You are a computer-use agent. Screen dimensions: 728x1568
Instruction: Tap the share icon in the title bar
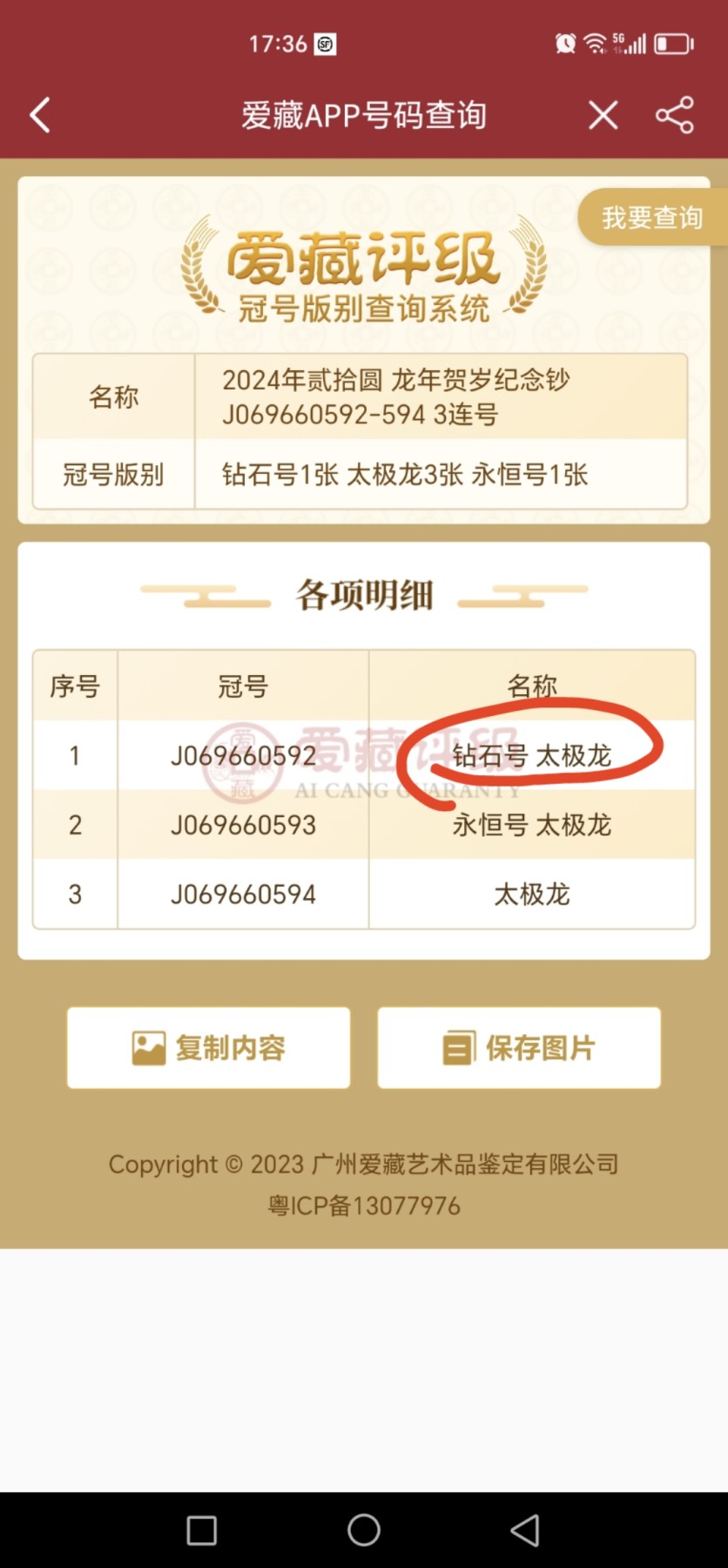(674, 114)
